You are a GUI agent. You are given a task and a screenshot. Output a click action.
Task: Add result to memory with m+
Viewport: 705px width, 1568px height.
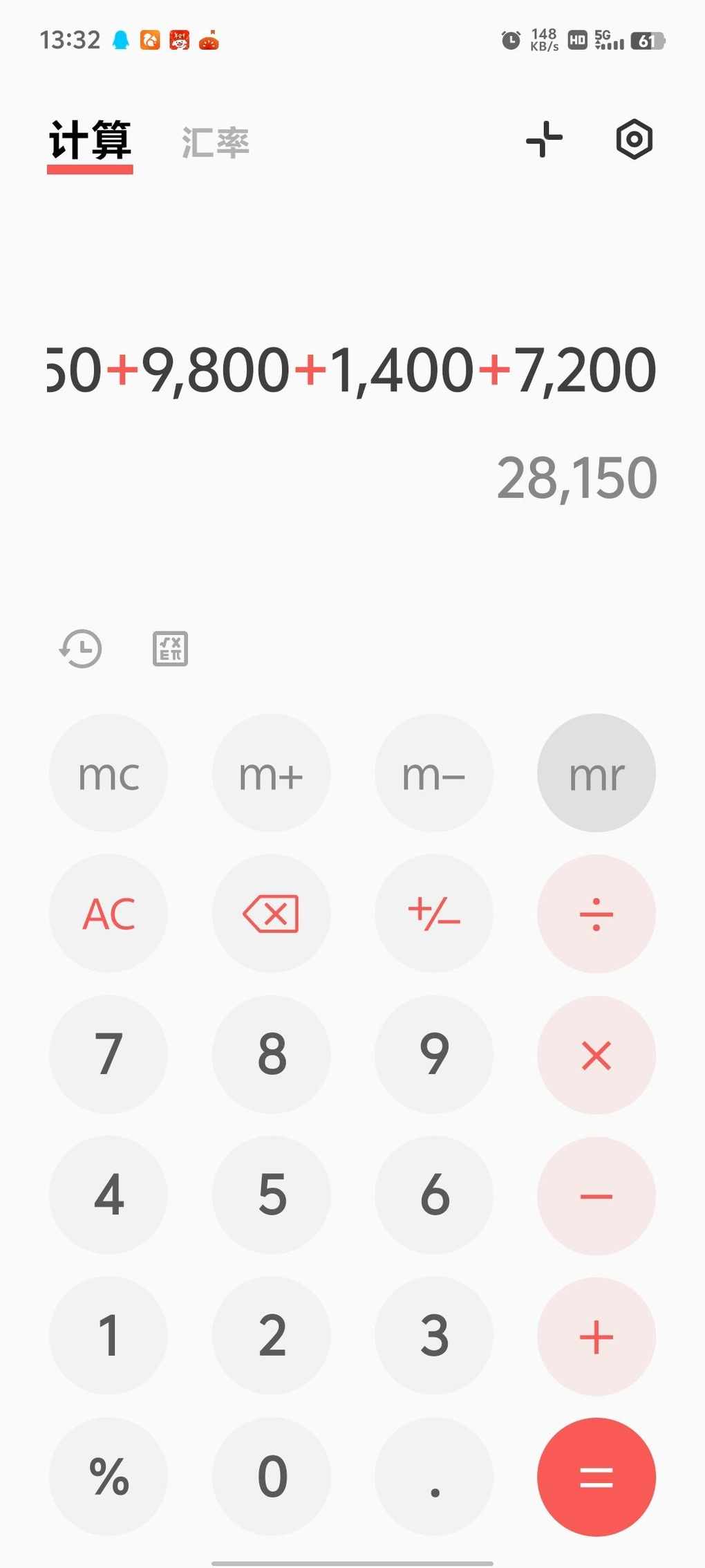point(272,773)
